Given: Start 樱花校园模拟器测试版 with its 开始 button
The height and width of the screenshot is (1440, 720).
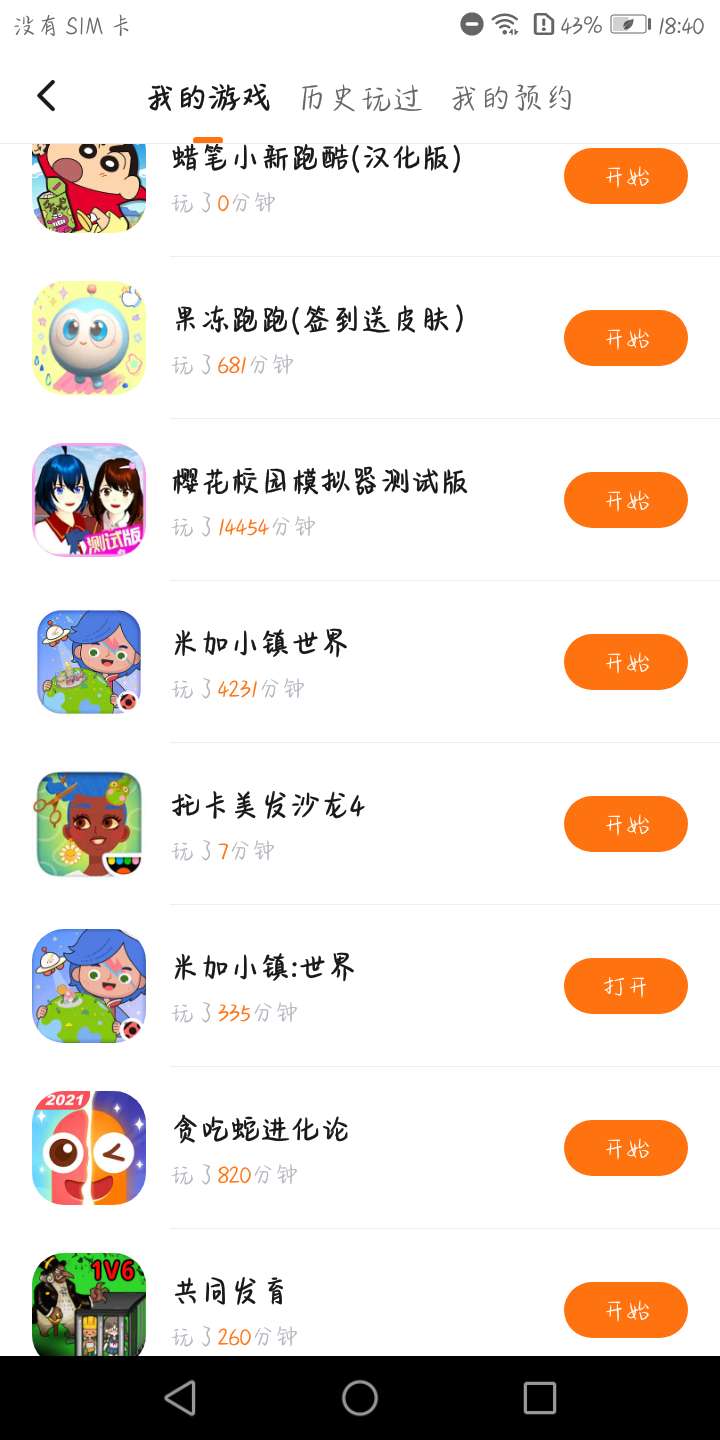Looking at the screenshot, I should click(x=625, y=500).
